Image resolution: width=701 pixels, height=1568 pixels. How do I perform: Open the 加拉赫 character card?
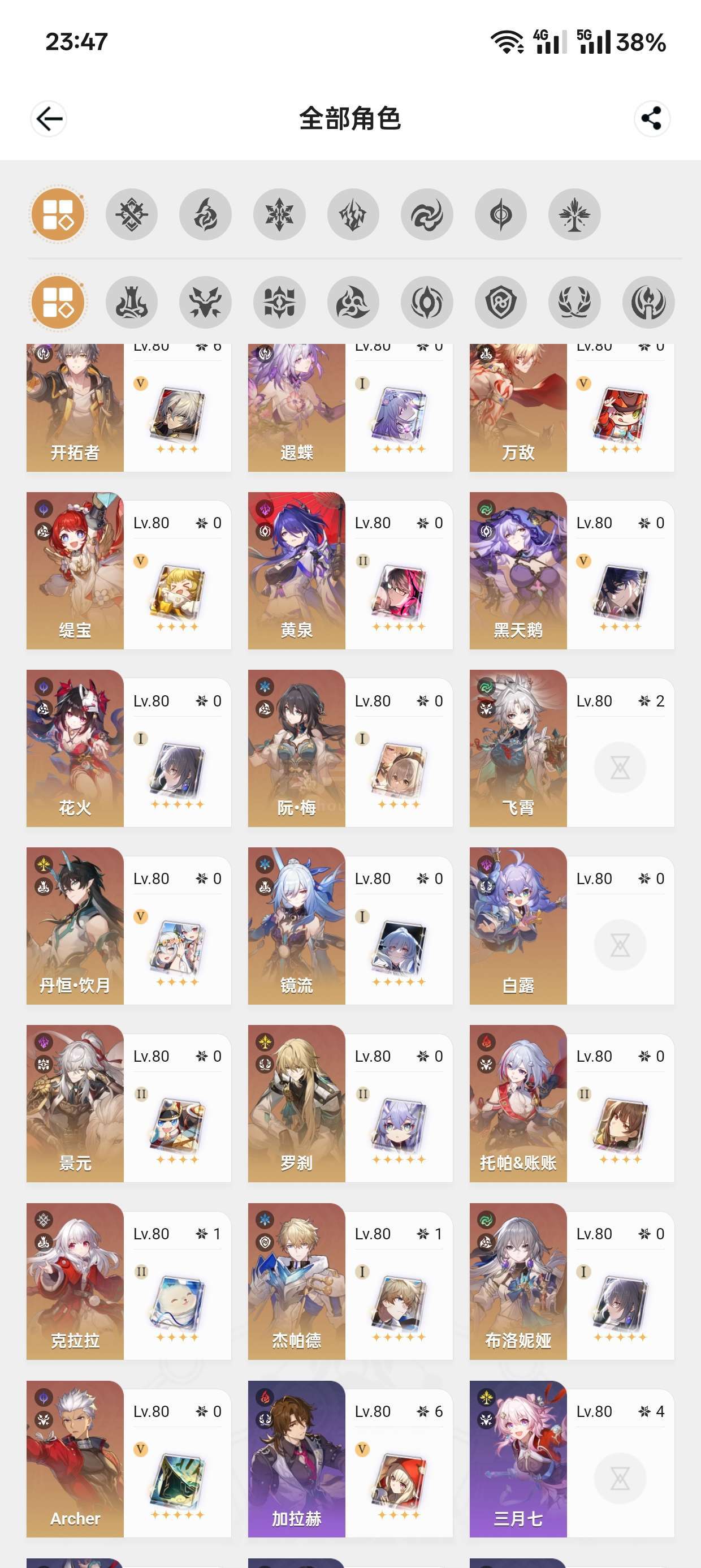(350, 1459)
